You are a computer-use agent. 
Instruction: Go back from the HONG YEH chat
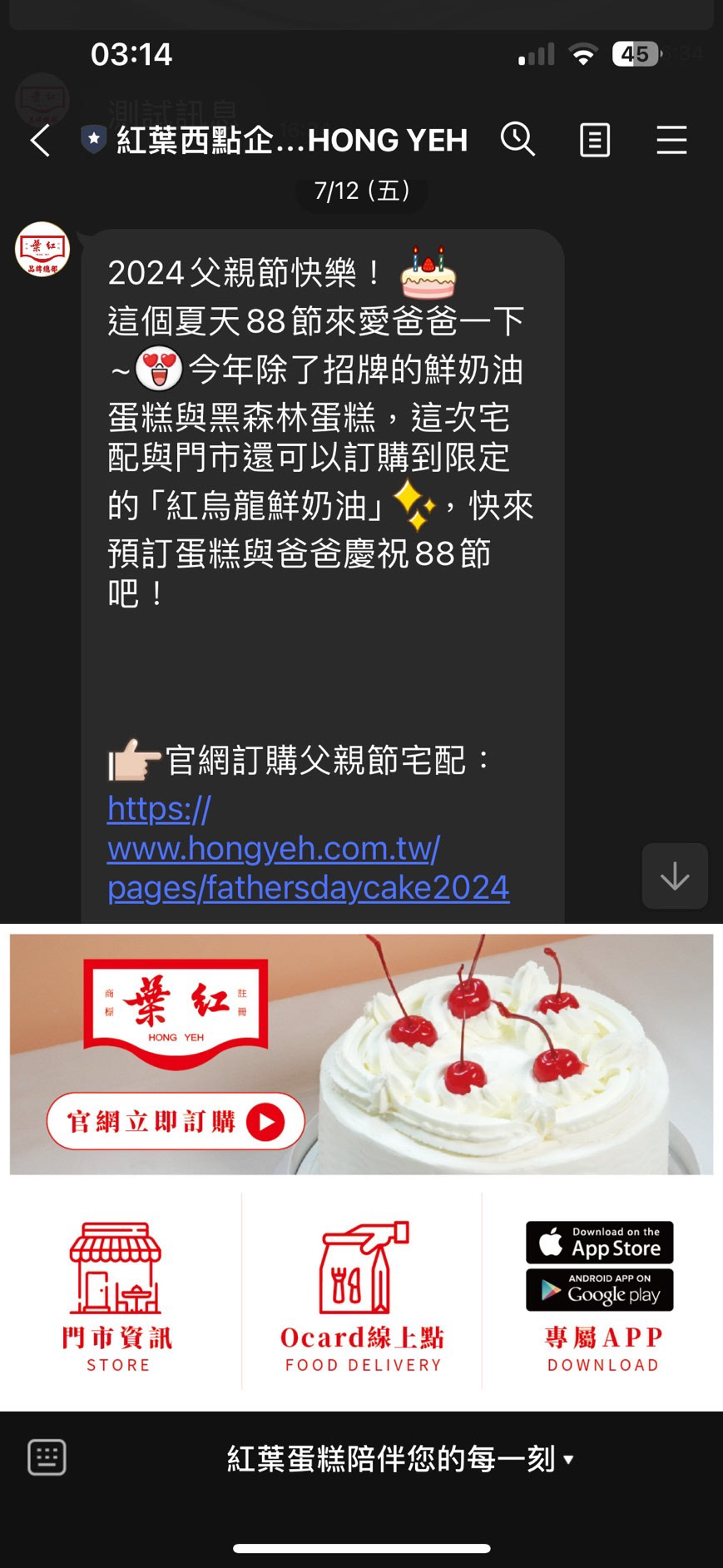[x=40, y=141]
